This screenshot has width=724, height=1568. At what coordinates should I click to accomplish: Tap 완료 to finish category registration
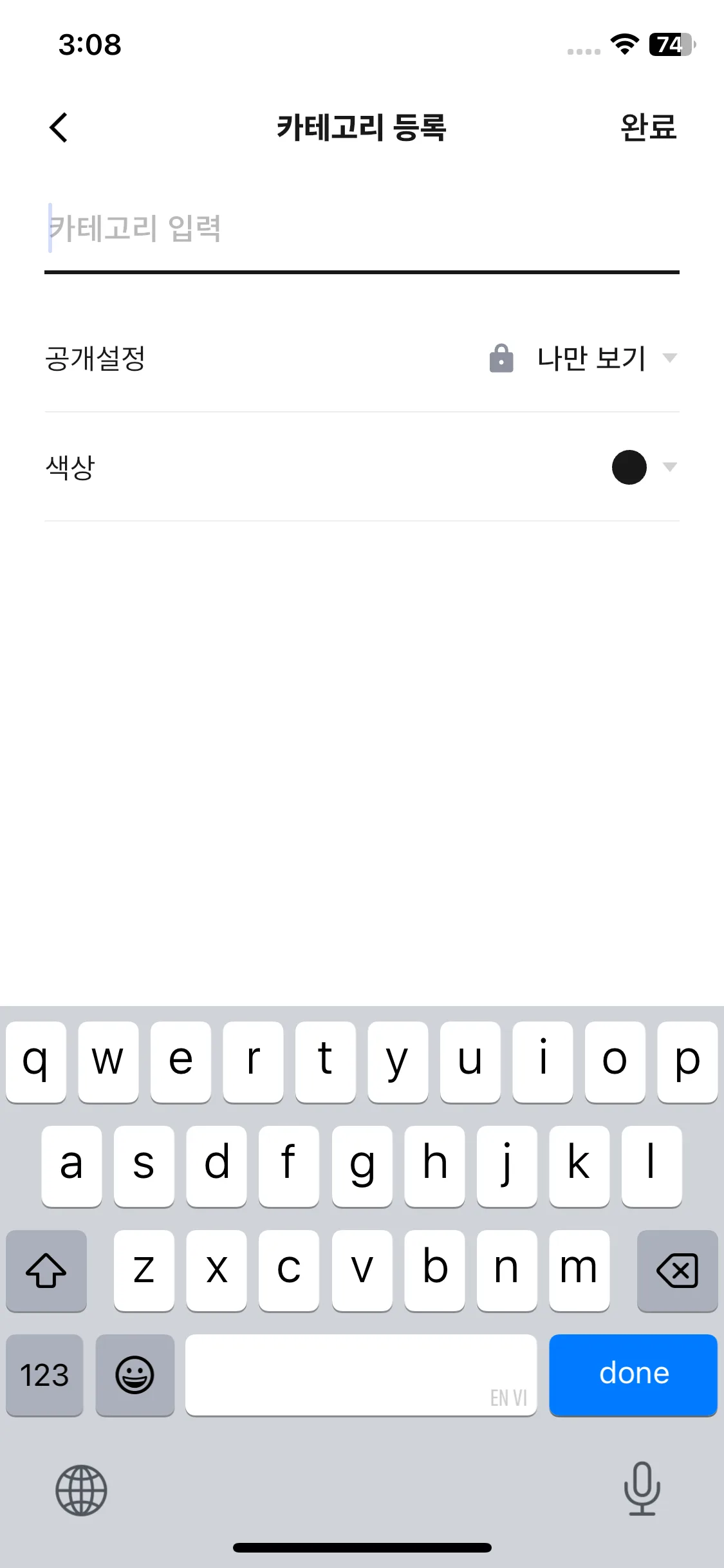pos(648,127)
